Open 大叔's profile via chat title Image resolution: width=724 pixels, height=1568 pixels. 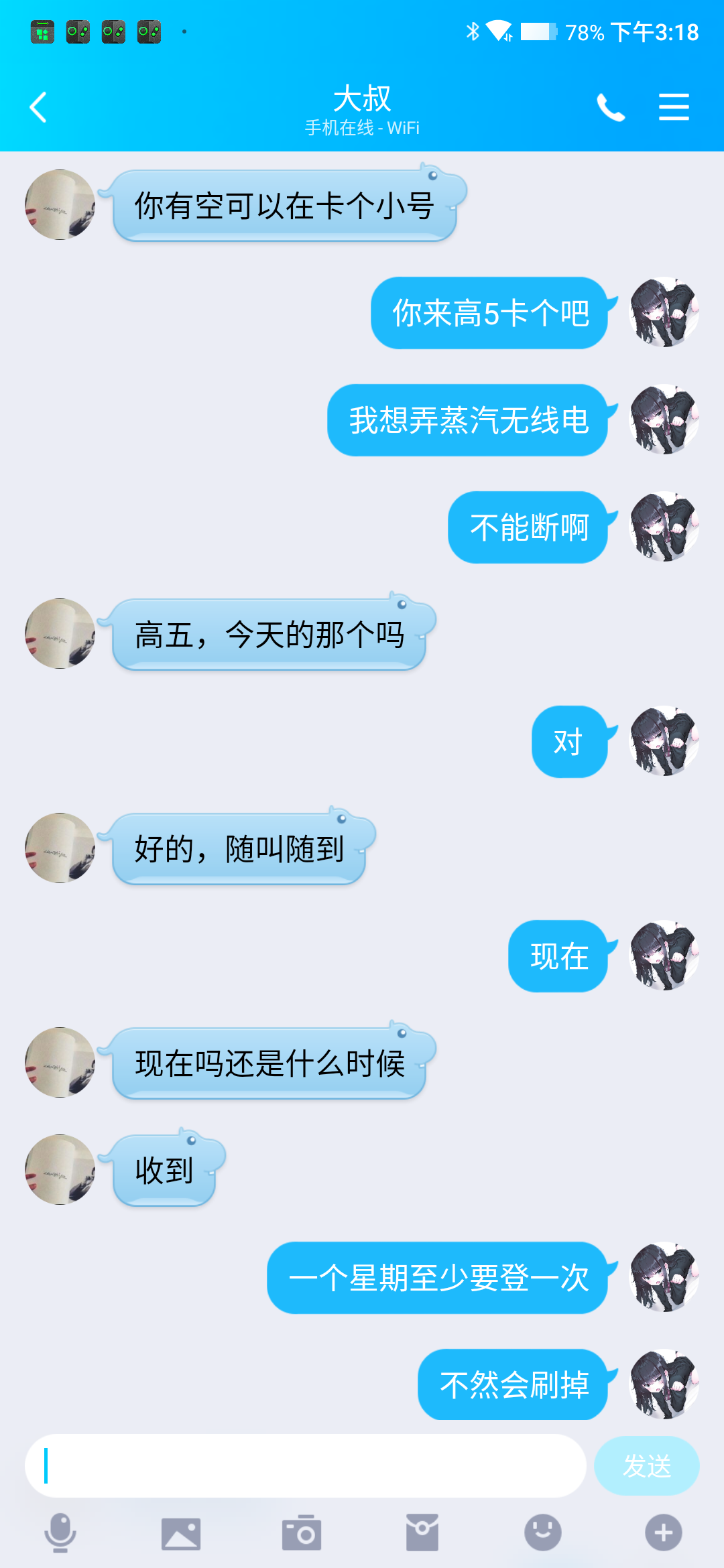click(x=362, y=99)
